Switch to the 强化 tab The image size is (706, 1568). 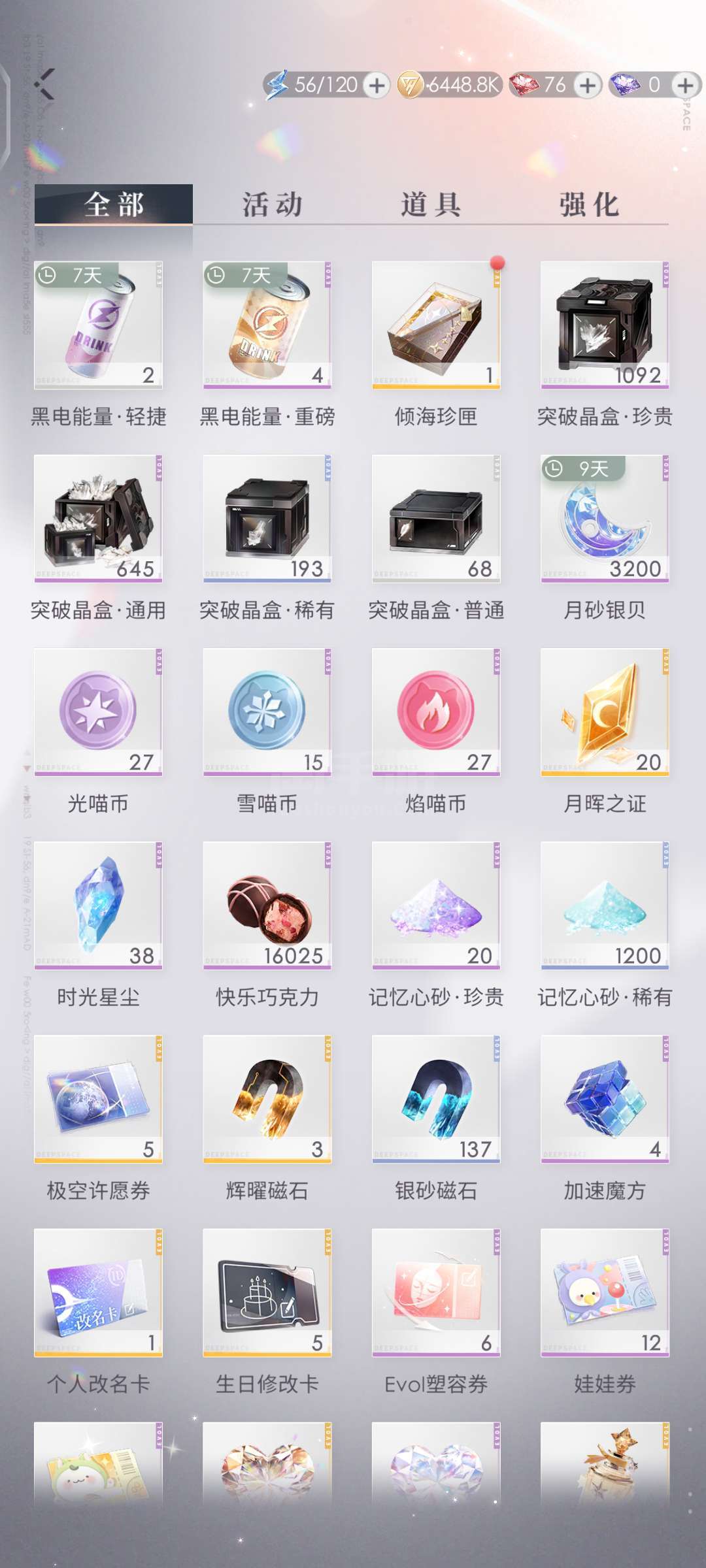588,204
